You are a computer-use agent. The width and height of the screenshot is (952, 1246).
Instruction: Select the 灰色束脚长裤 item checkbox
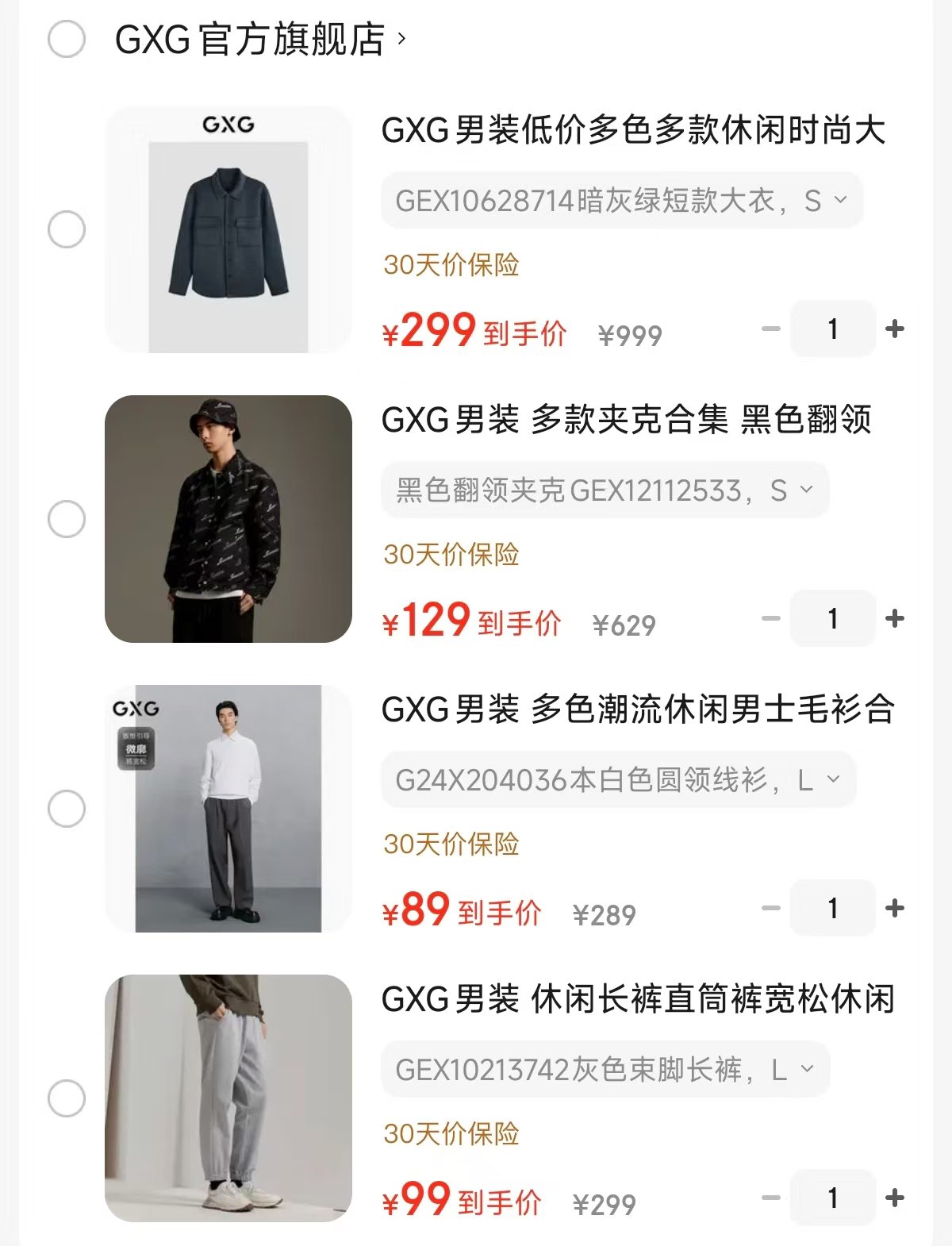tap(67, 1098)
